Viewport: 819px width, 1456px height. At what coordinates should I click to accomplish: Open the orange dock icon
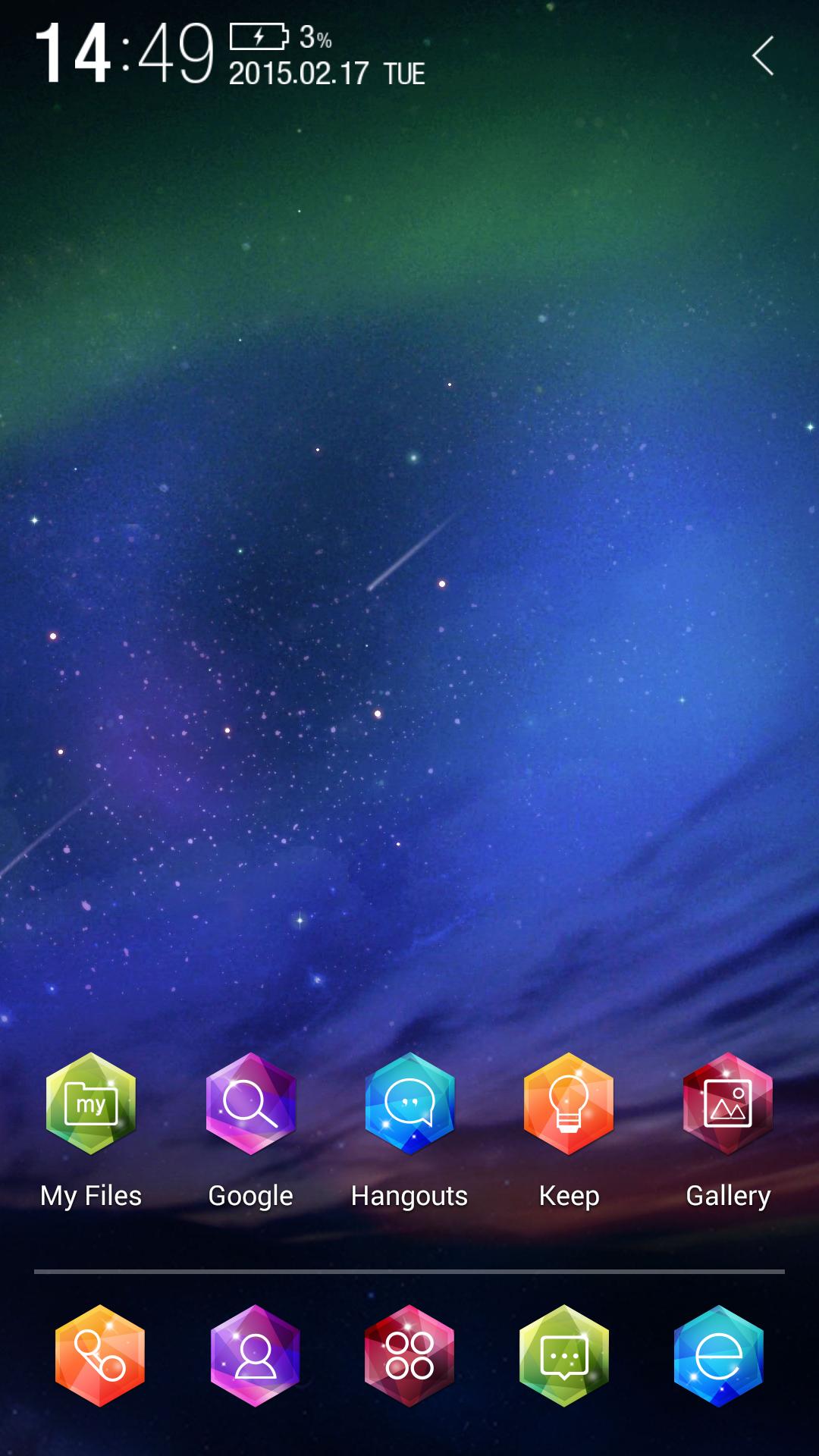coord(100,1356)
